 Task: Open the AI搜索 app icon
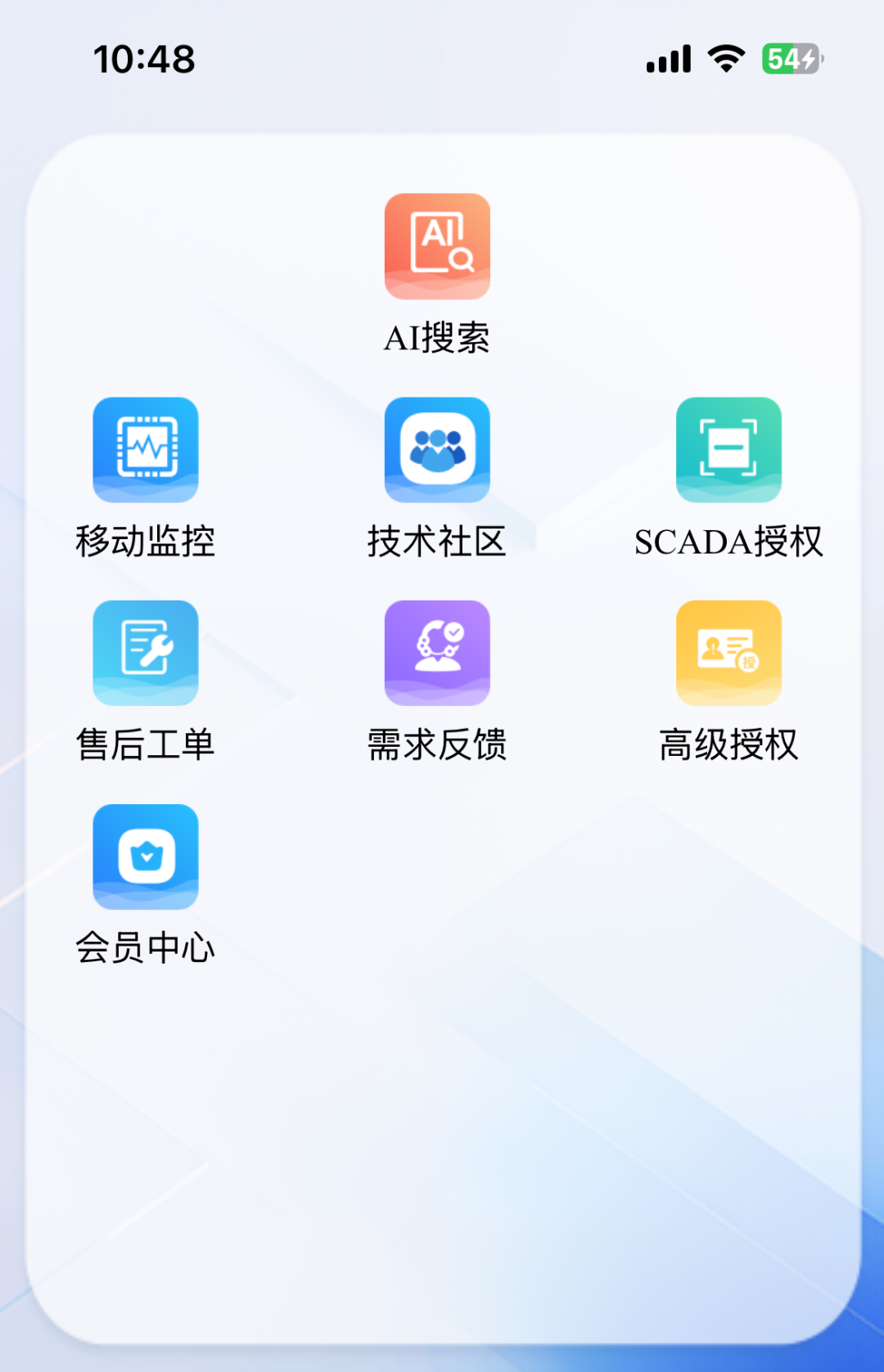(437, 245)
